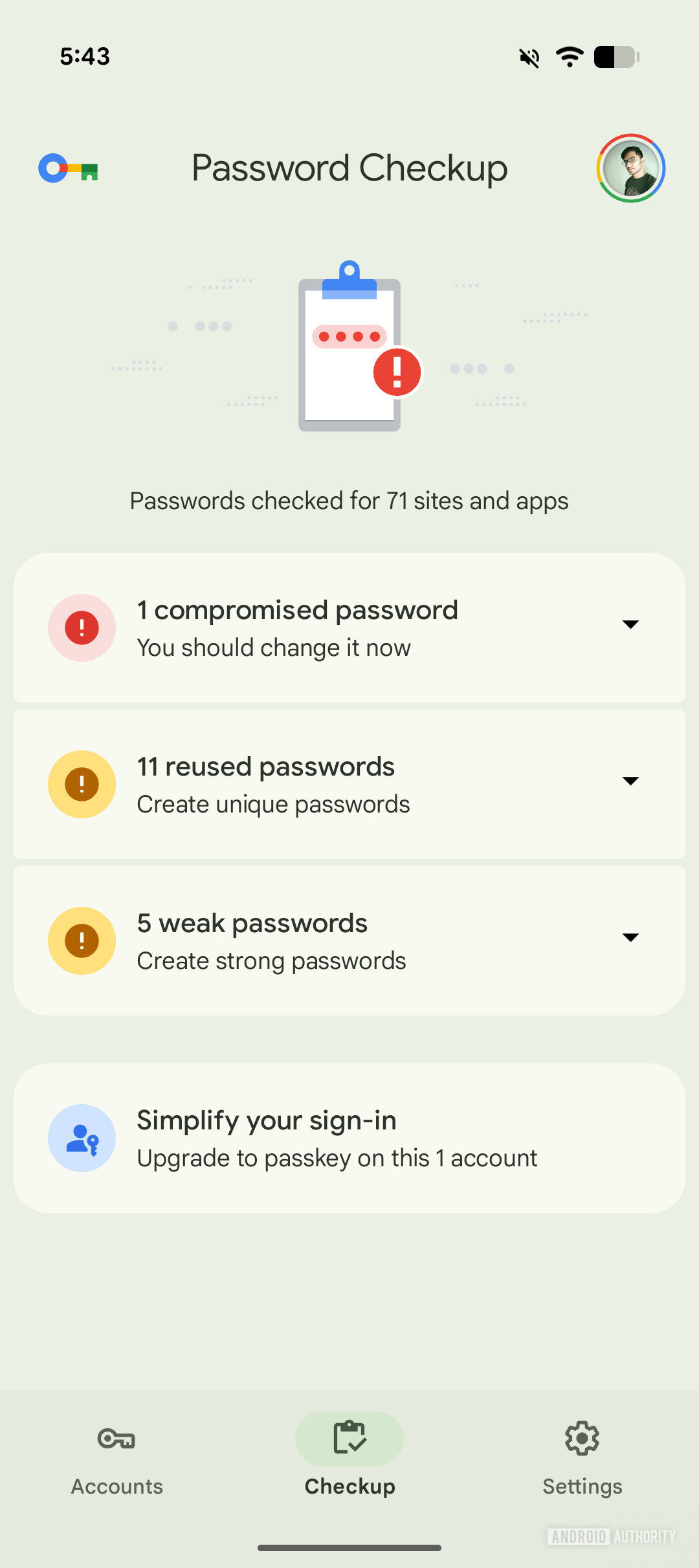Expand the 11 reused passwords section
The width and height of the screenshot is (699, 1568).
(349, 784)
